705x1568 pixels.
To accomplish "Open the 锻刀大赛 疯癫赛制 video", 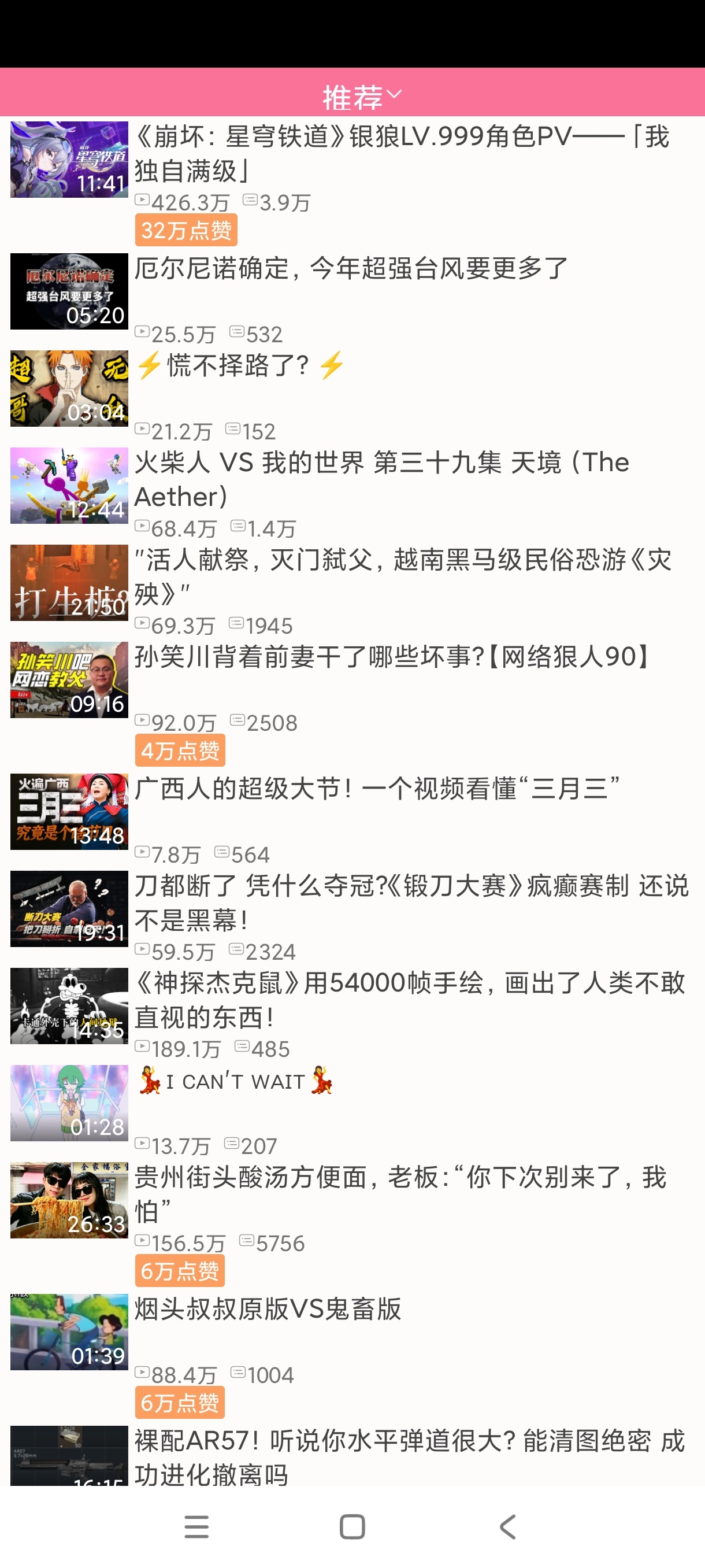I will (352, 915).
